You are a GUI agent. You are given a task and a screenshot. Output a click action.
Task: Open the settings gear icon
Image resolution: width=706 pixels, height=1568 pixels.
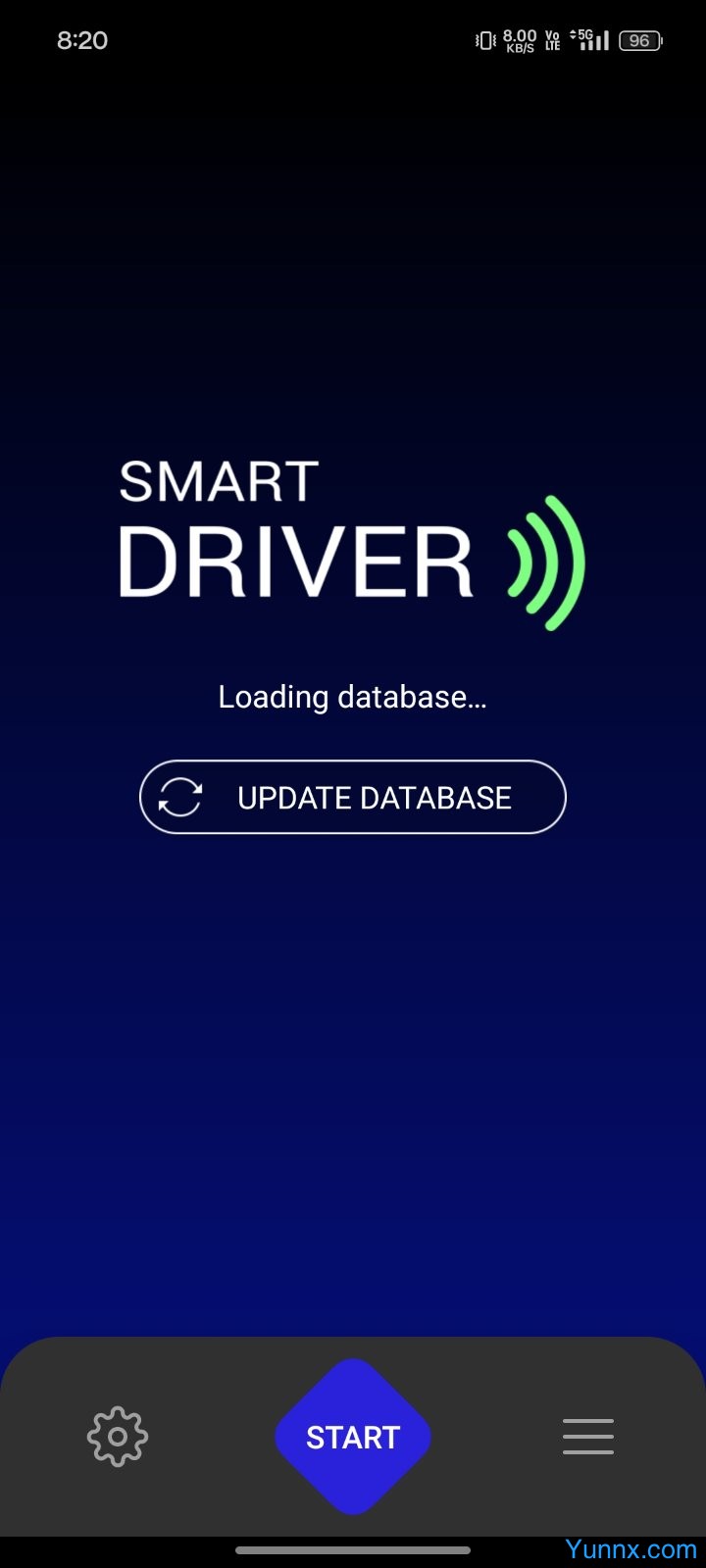(x=118, y=1437)
